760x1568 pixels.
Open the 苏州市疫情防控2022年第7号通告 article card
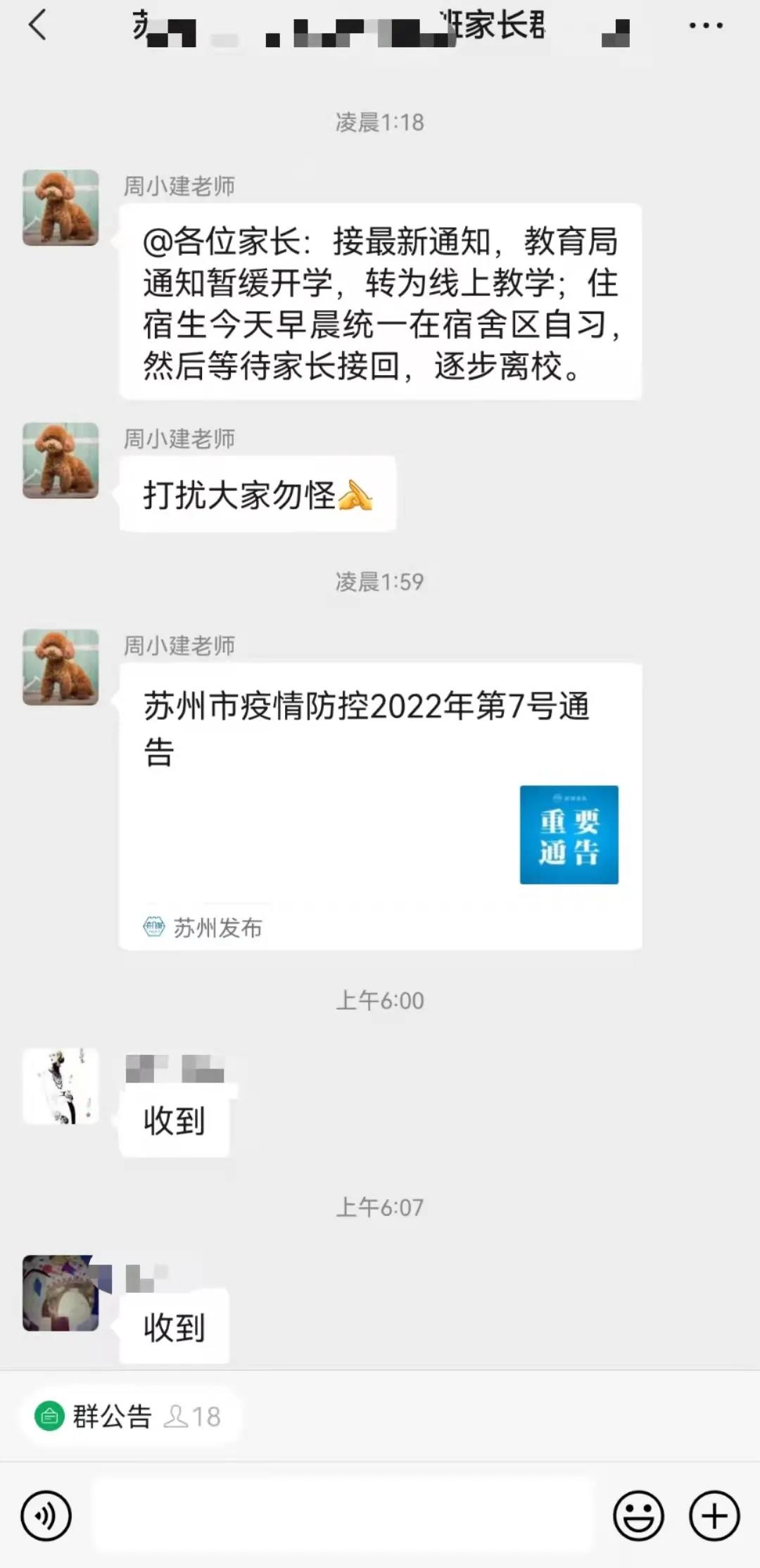(x=380, y=806)
